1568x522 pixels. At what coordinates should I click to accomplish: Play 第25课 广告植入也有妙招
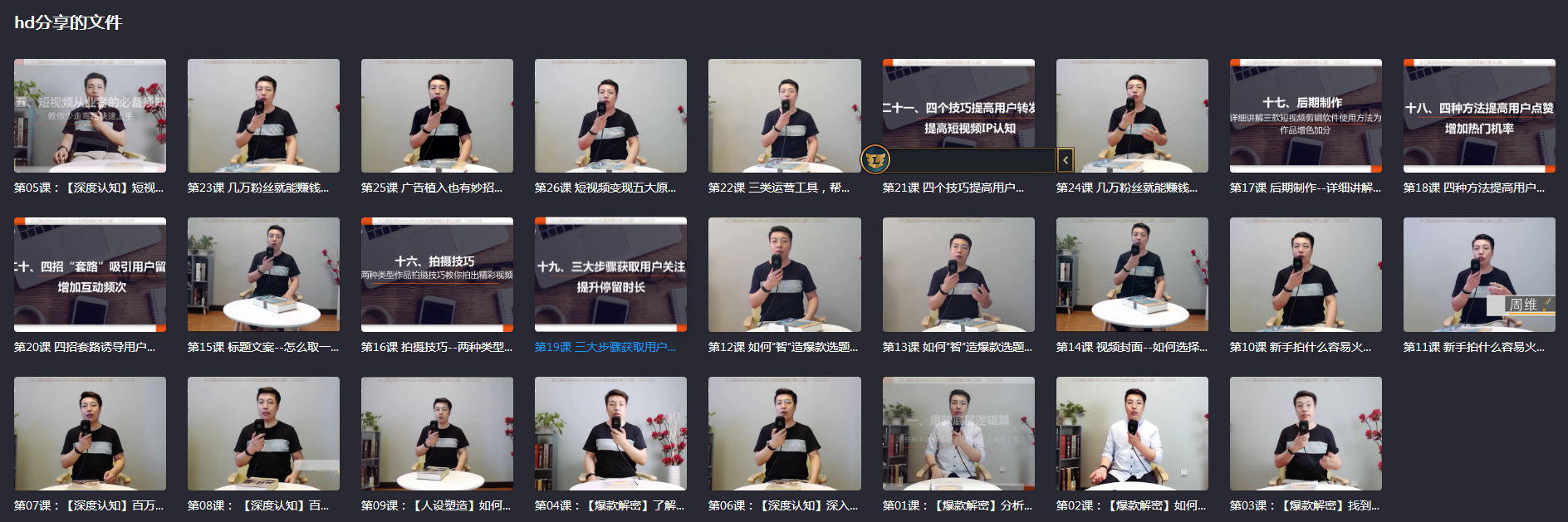437,115
